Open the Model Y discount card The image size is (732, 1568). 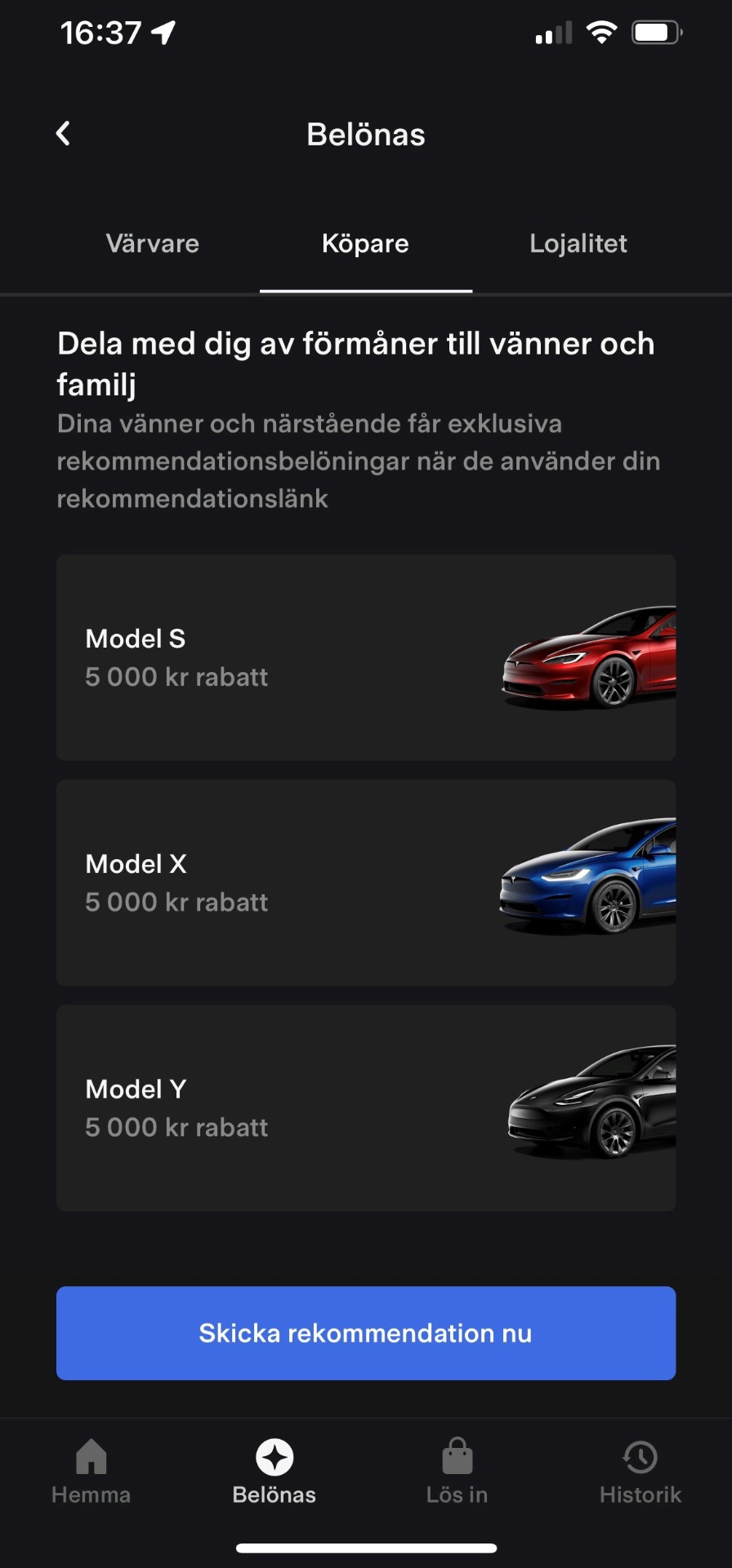click(x=365, y=1108)
